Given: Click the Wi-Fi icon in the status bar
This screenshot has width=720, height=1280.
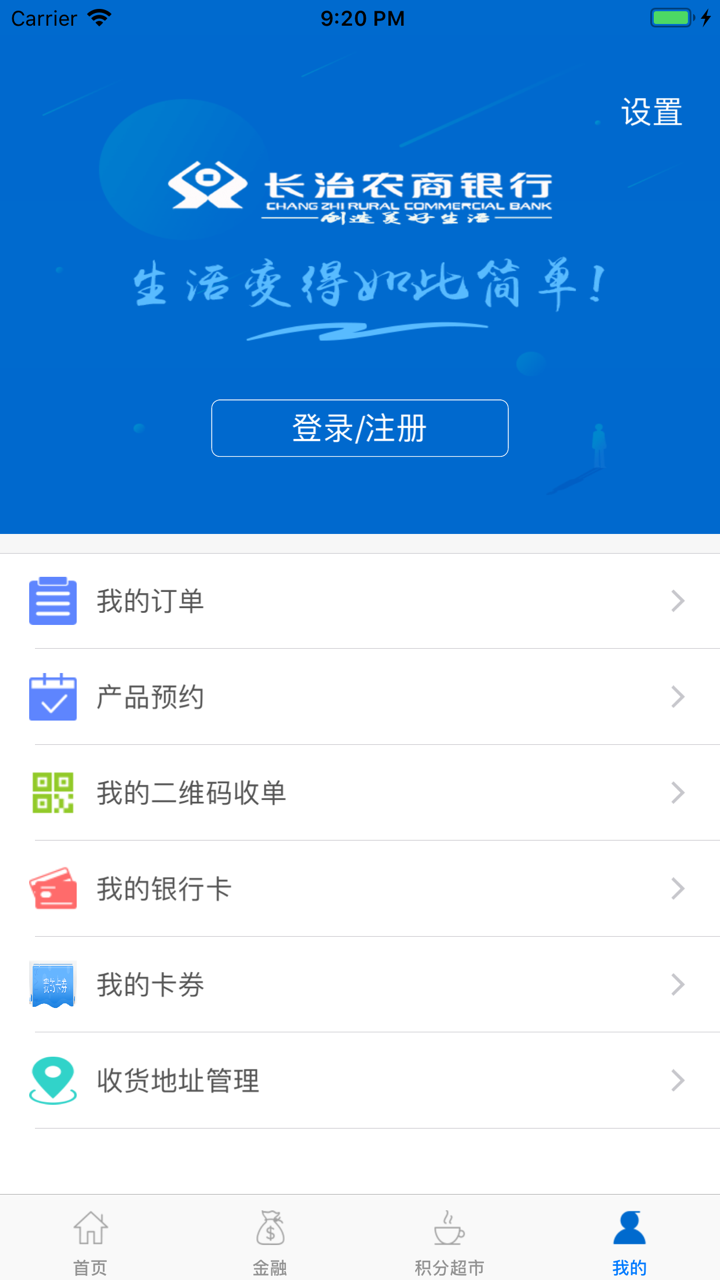Looking at the screenshot, I should point(97,16).
